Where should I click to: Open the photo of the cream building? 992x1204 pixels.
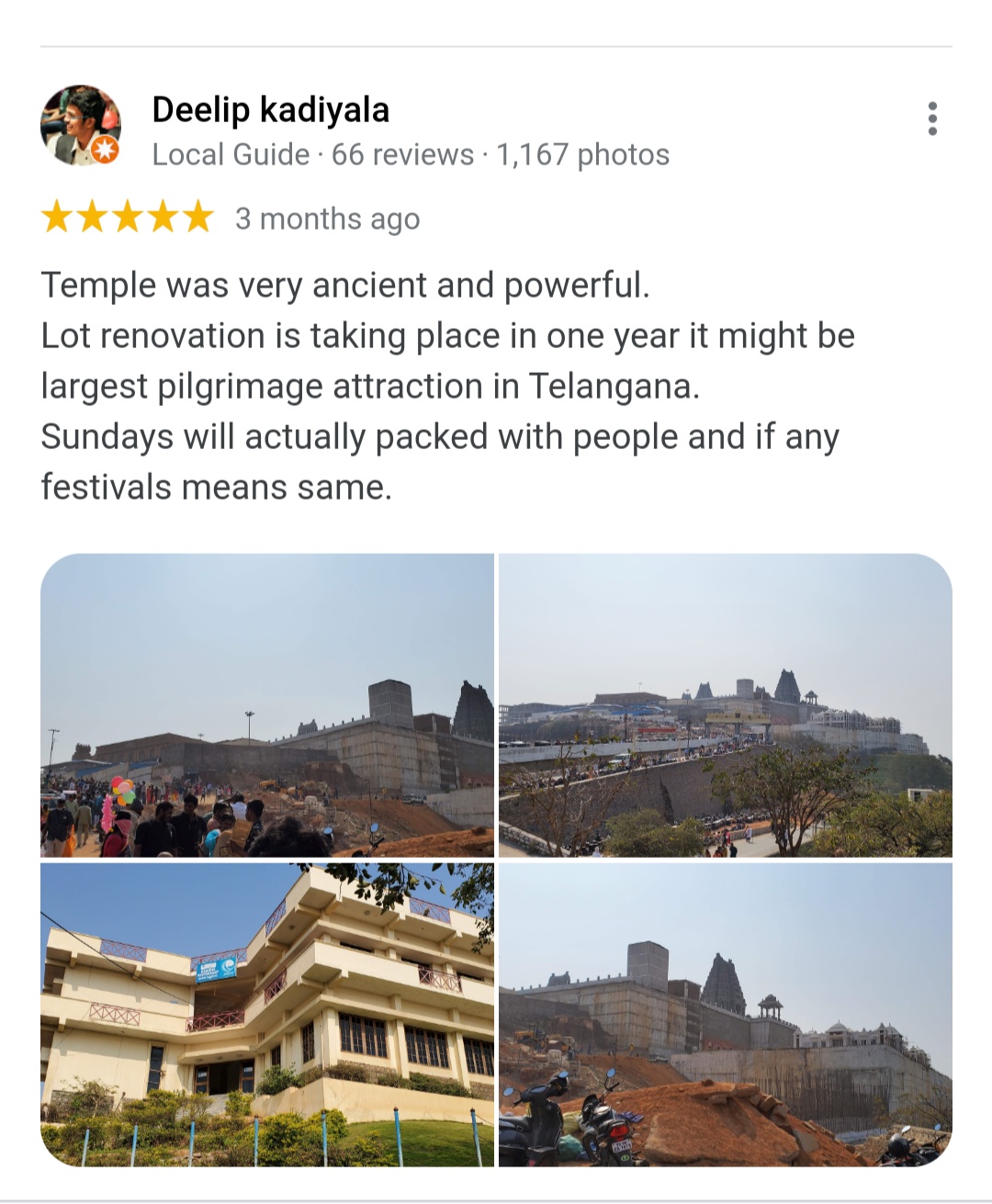(267, 1015)
